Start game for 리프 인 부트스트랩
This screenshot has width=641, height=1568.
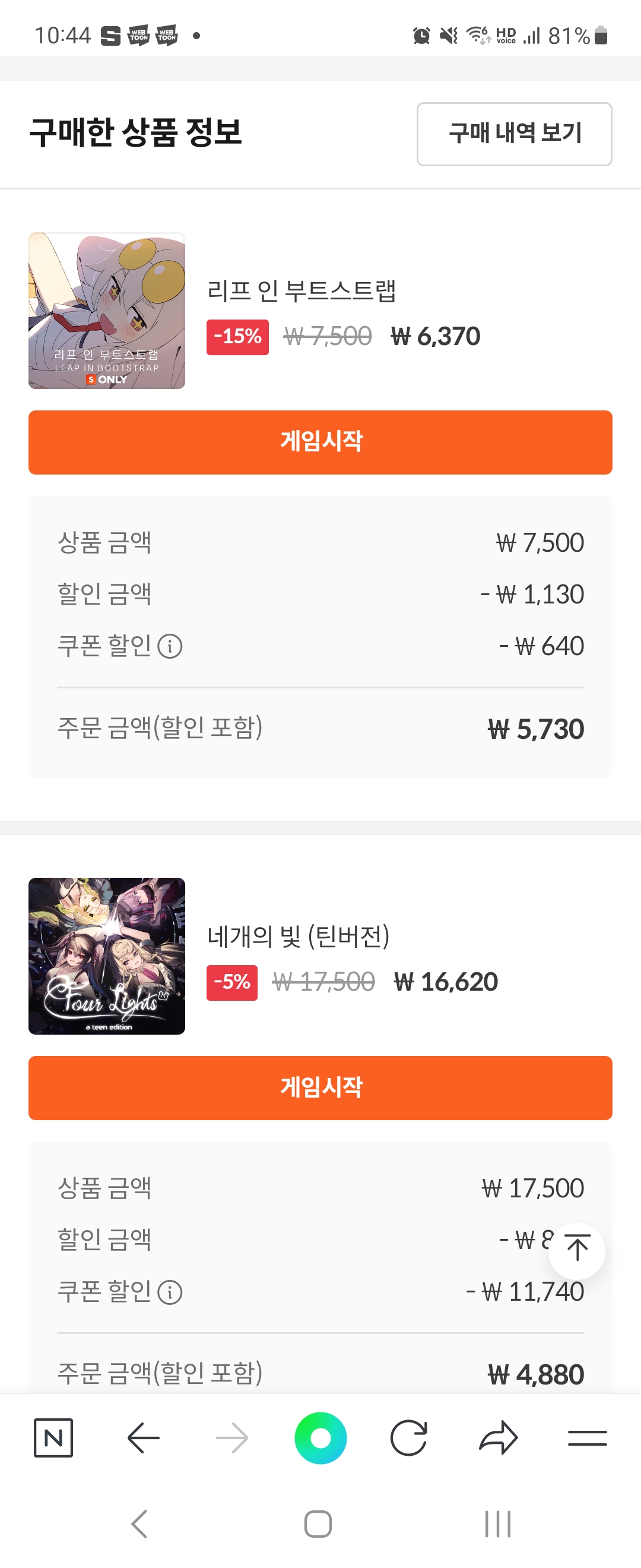(x=320, y=442)
